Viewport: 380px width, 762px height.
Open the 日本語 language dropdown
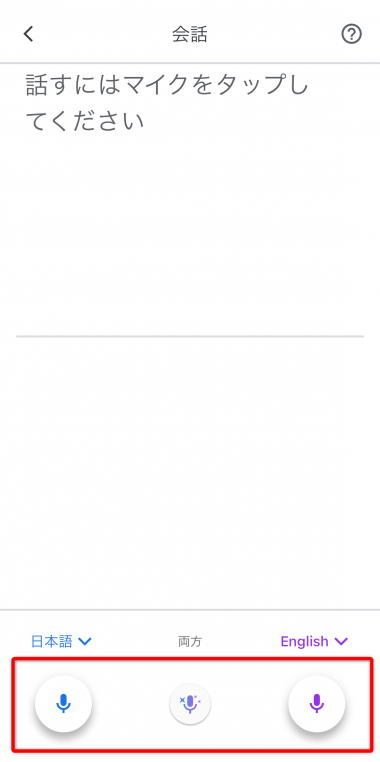61,641
